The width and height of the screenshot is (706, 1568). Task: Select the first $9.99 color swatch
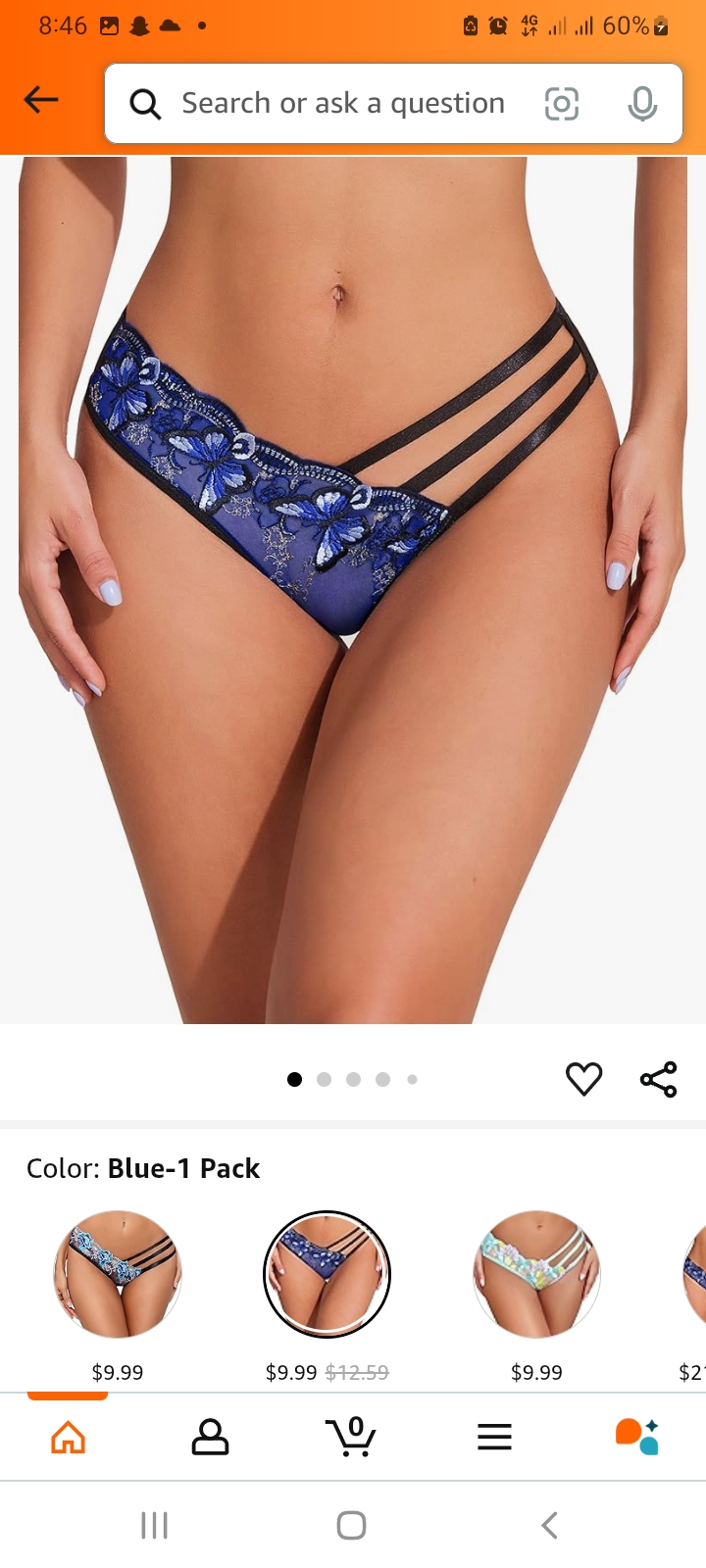coord(118,1274)
